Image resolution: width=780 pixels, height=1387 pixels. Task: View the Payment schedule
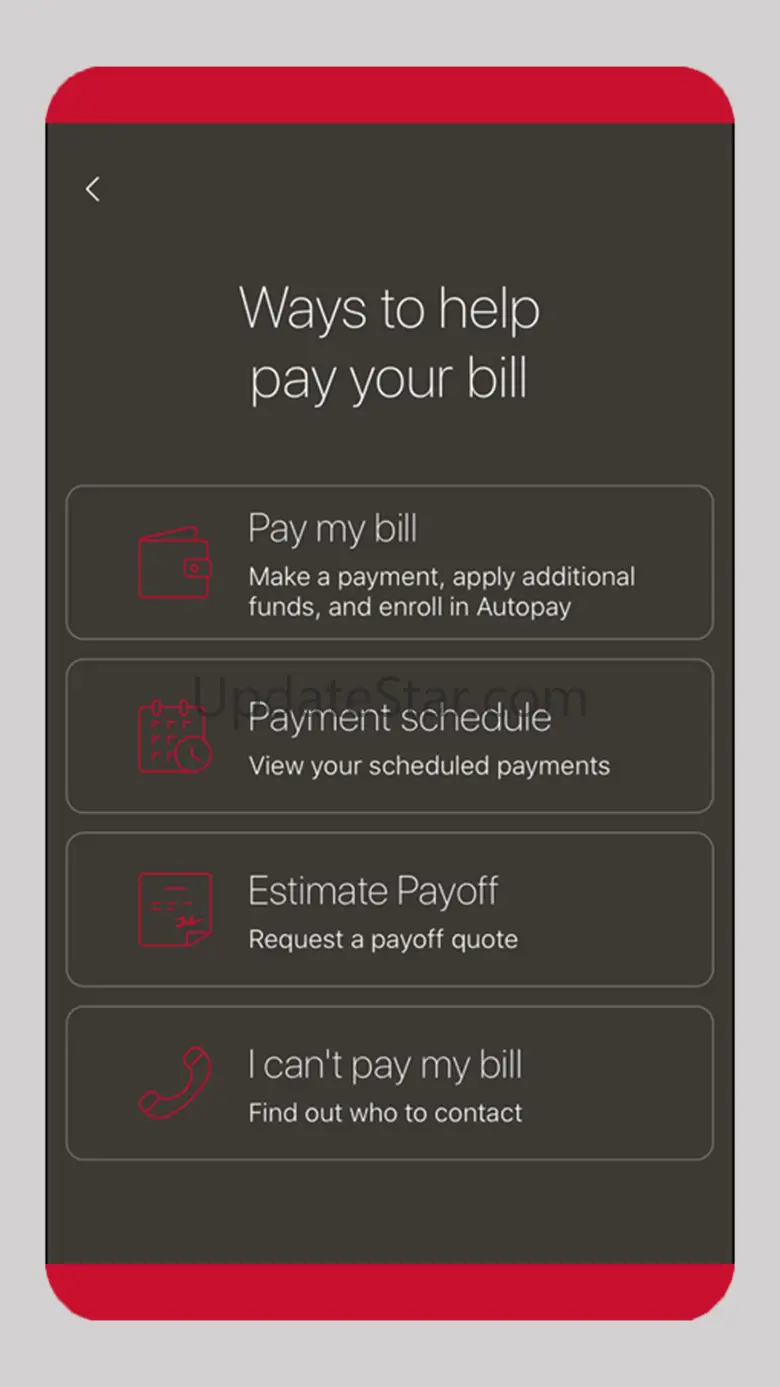(x=389, y=736)
